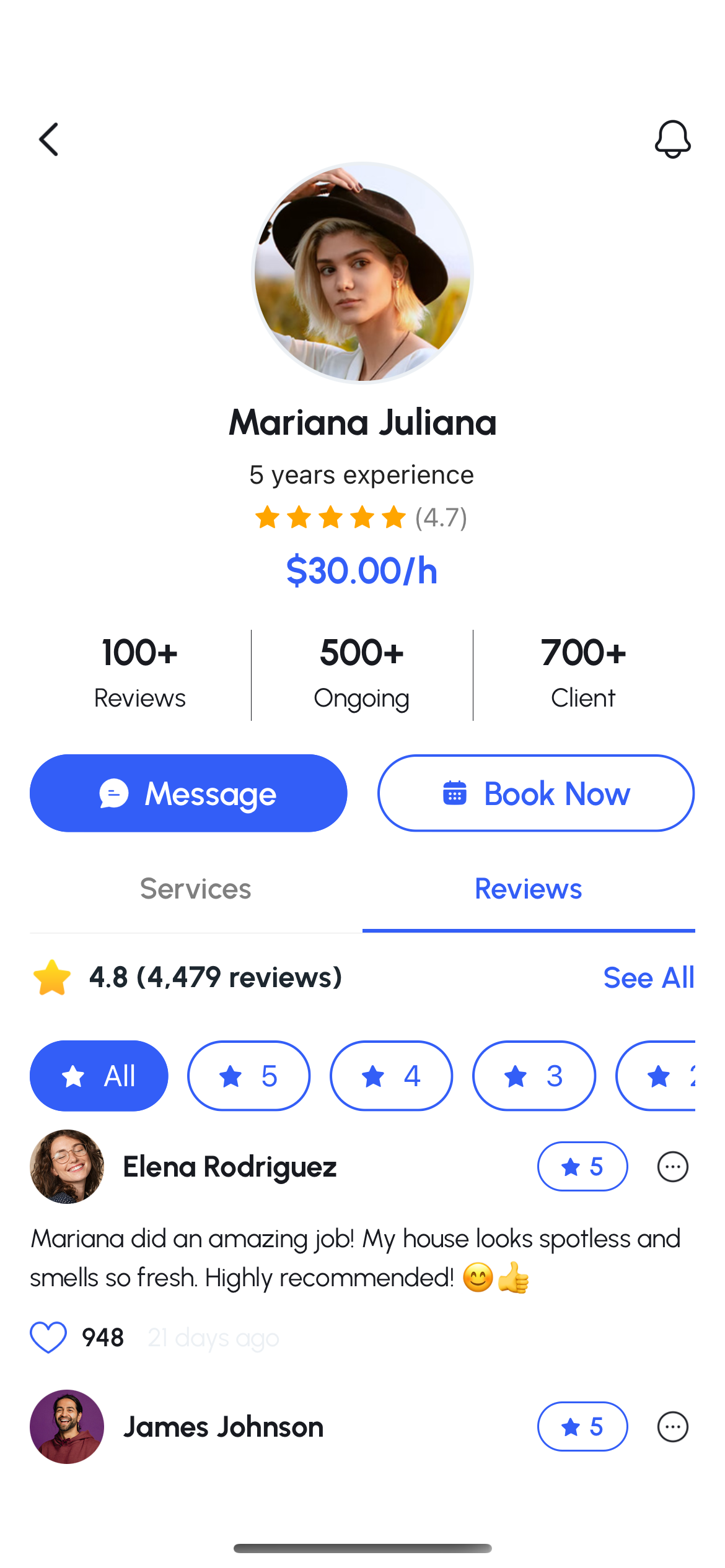Open more options on Elena Rodriguez's review
Image resolution: width=725 pixels, height=1568 pixels.
[x=672, y=1167]
